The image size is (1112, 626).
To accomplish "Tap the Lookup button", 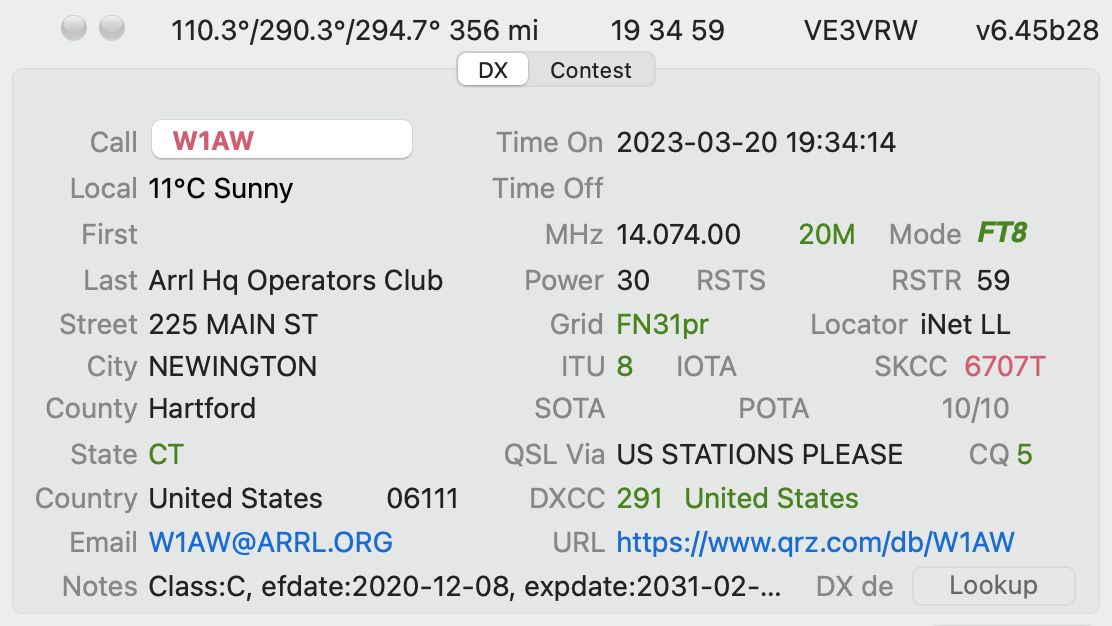I will click(993, 585).
